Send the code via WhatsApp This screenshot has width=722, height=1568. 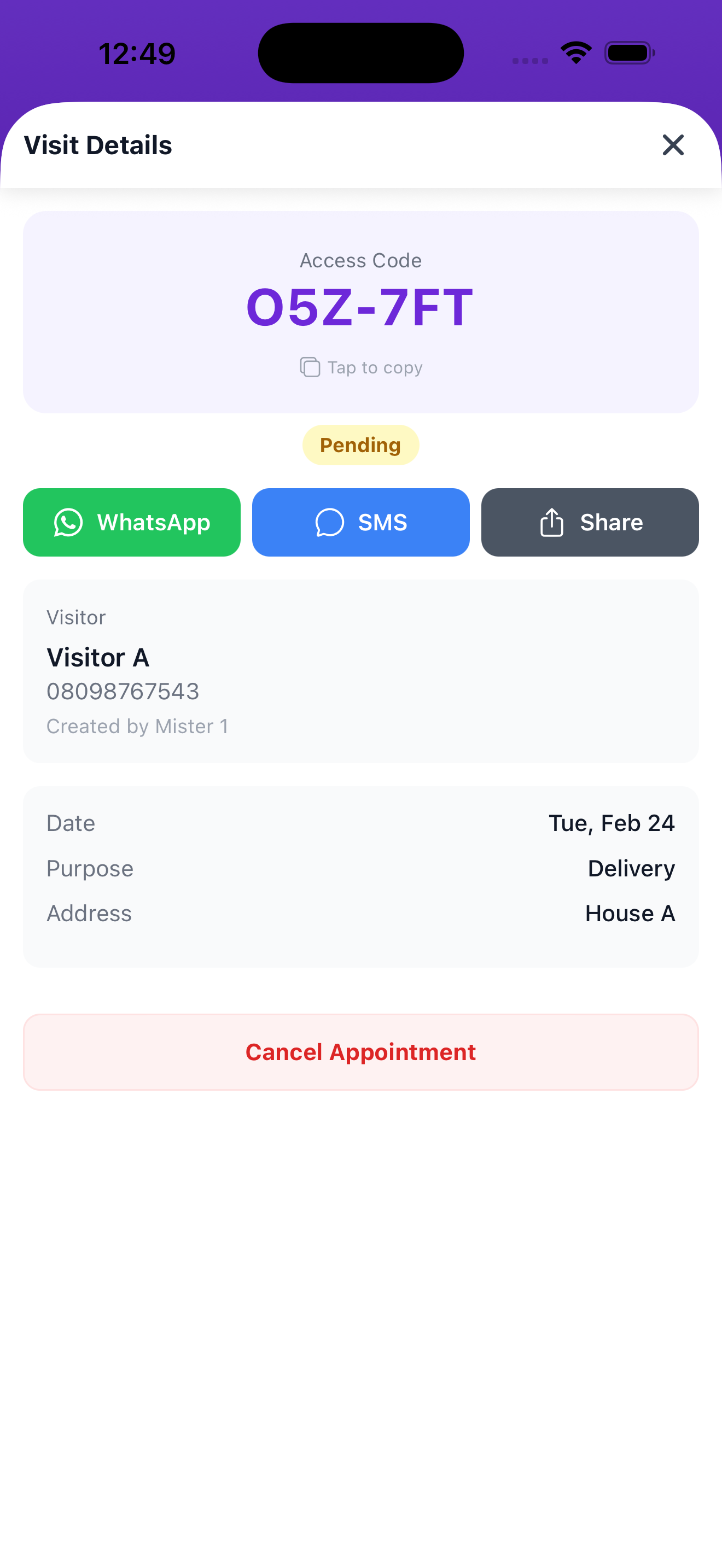(x=131, y=522)
